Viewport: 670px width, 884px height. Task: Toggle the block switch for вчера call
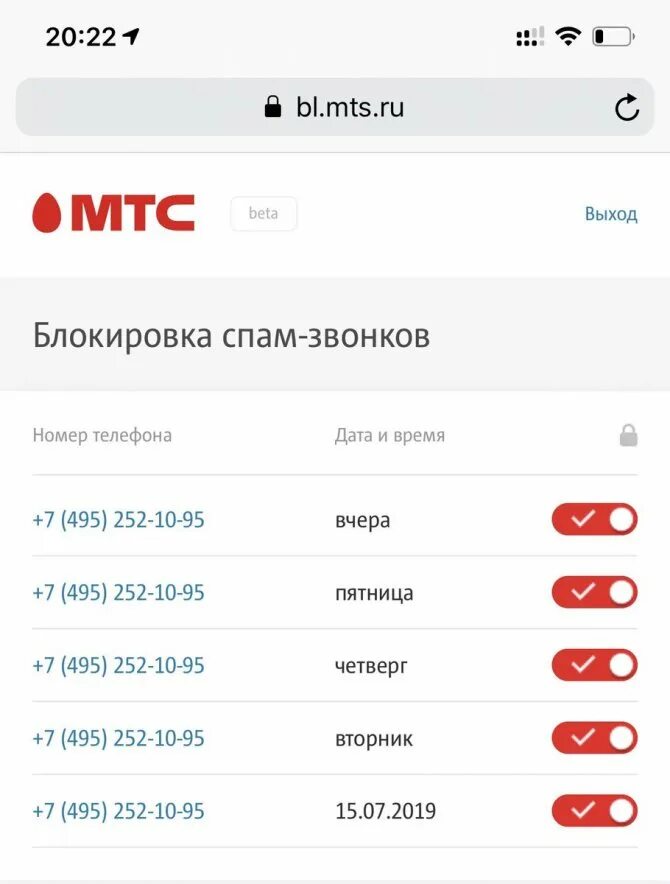point(594,519)
